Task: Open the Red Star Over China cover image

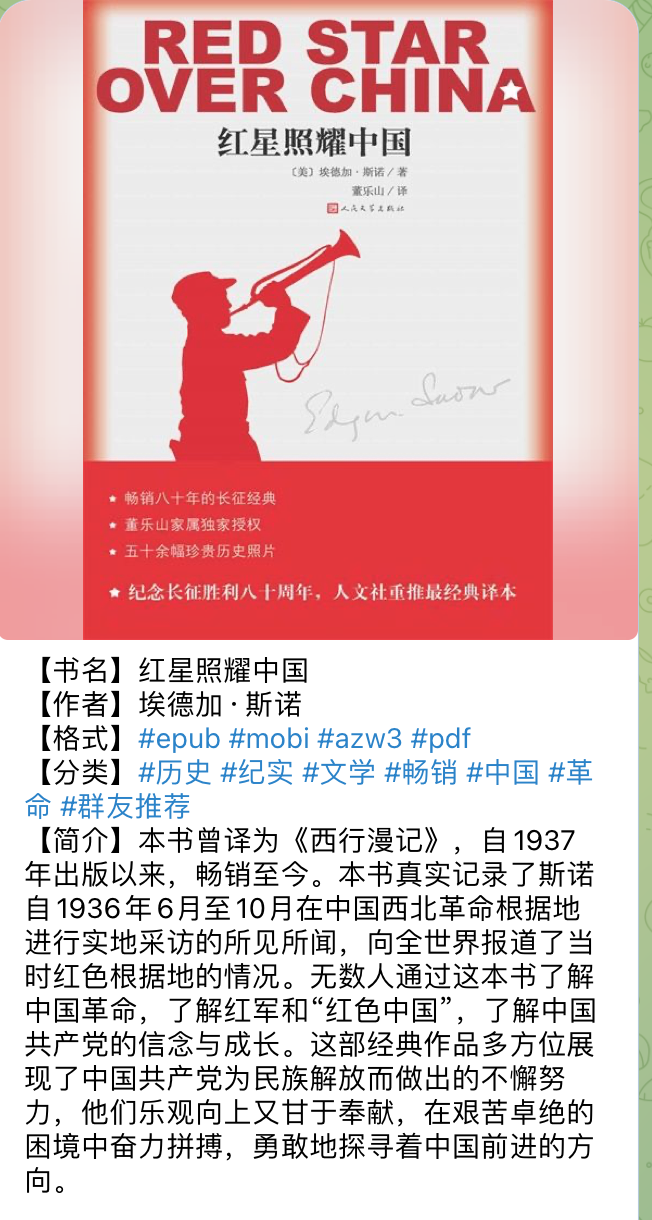Action: (318, 320)
